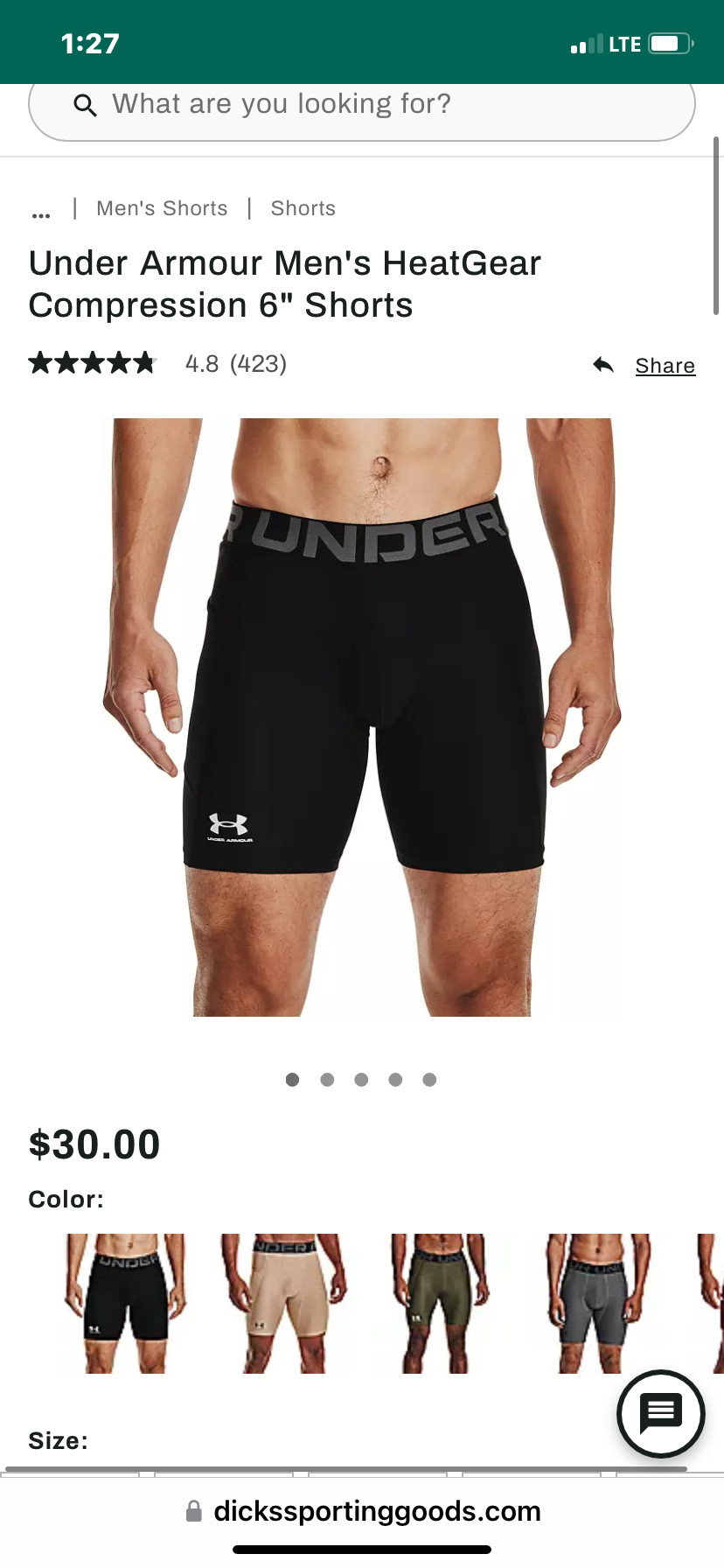Tap the dickssportinggoods.com address bar
The width and height of the screenshot is (724, 1568).
coord(362,1511)
